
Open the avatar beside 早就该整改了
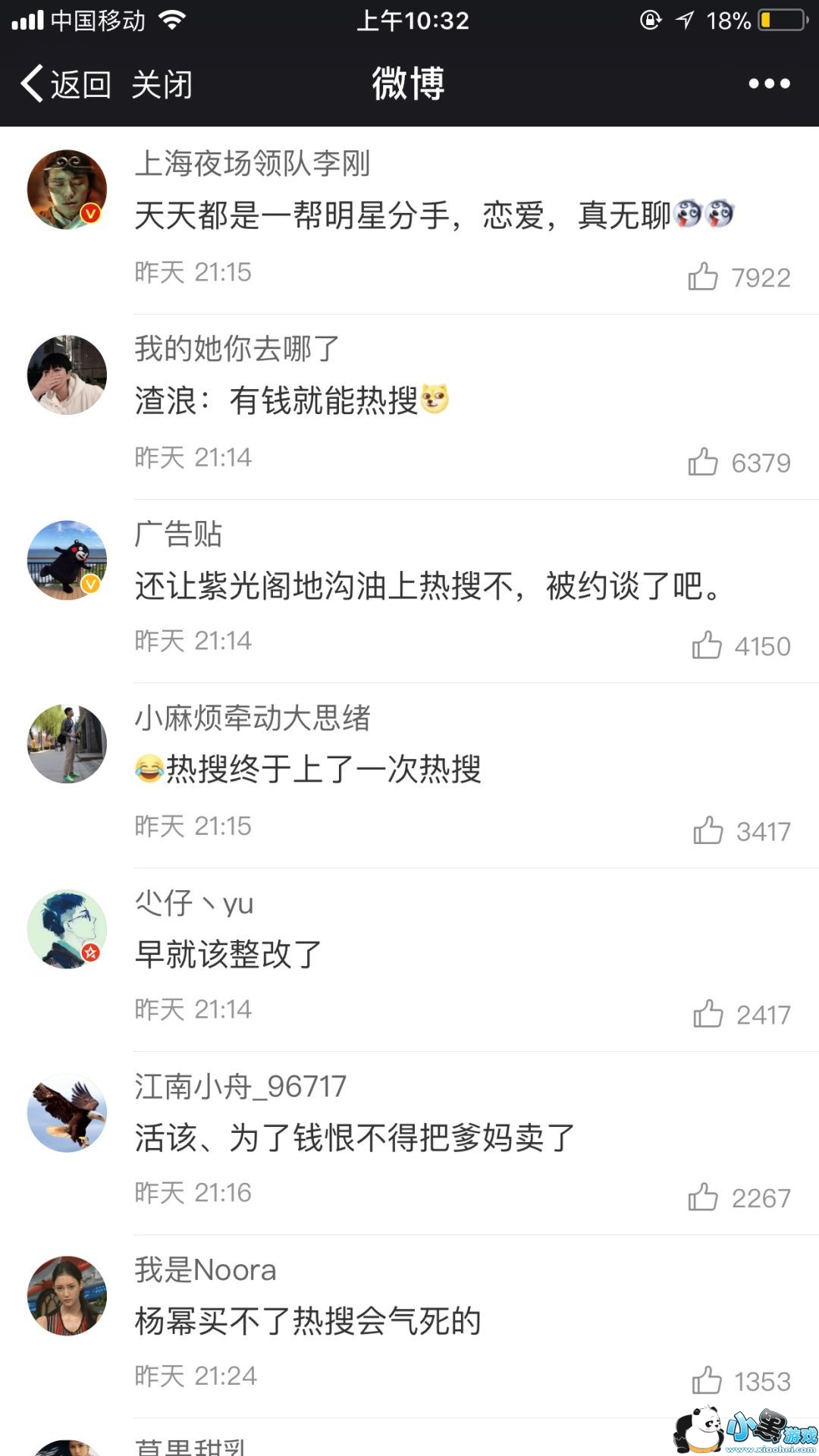[67, 929]
